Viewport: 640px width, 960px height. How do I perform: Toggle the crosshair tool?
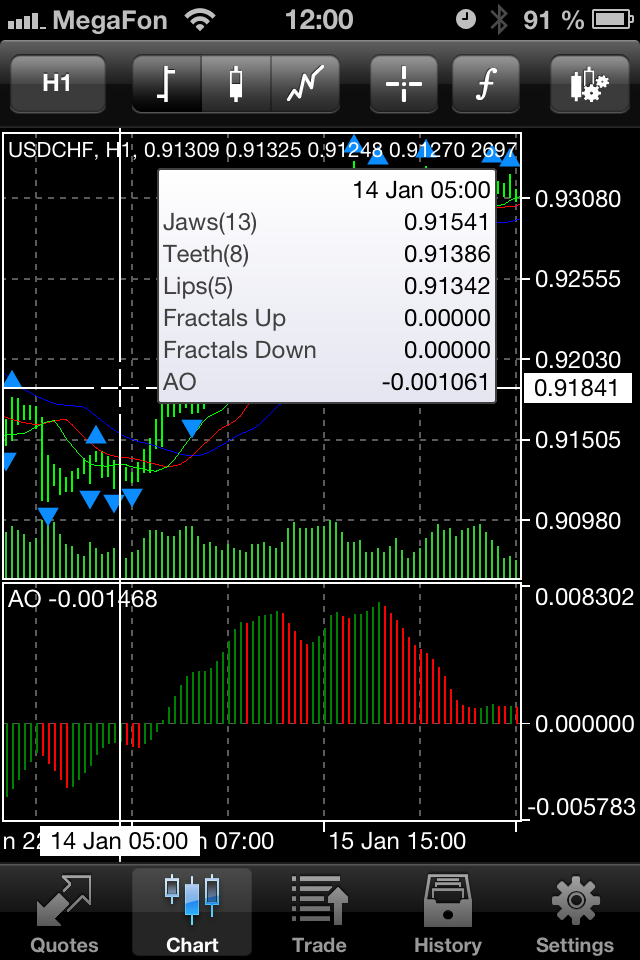click(404, 84)
